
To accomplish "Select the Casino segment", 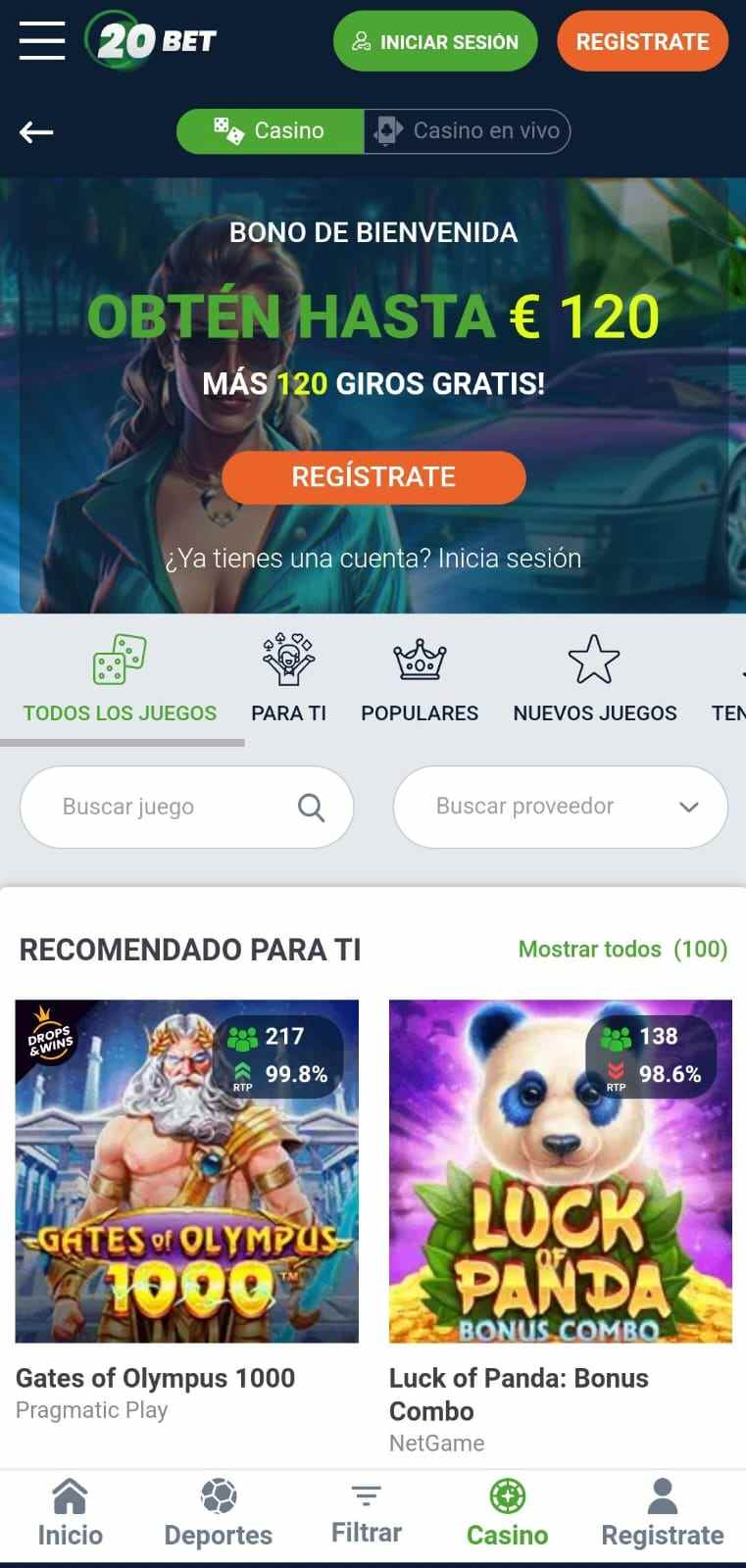I will [270, 131].
